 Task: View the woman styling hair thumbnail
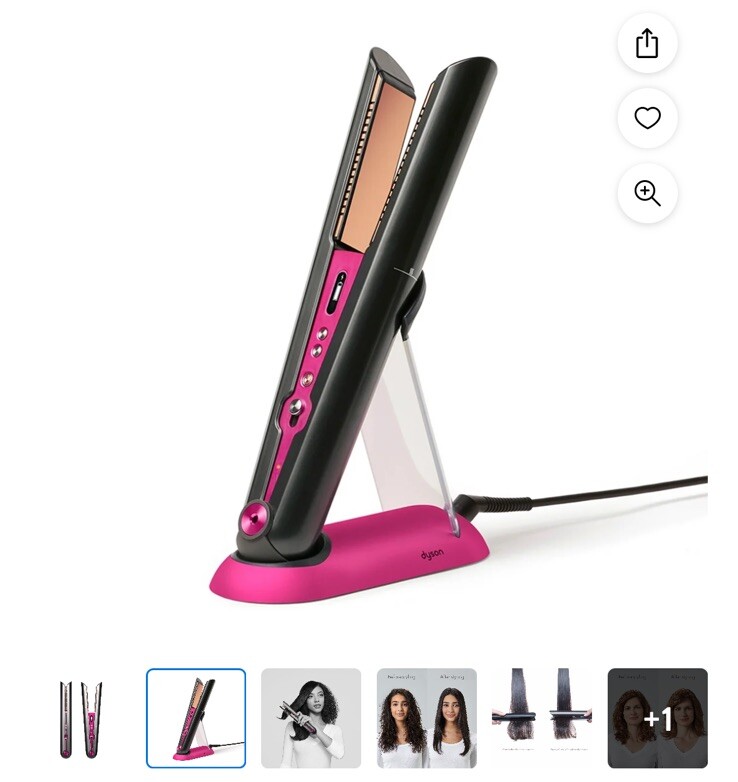click(311, 718)
